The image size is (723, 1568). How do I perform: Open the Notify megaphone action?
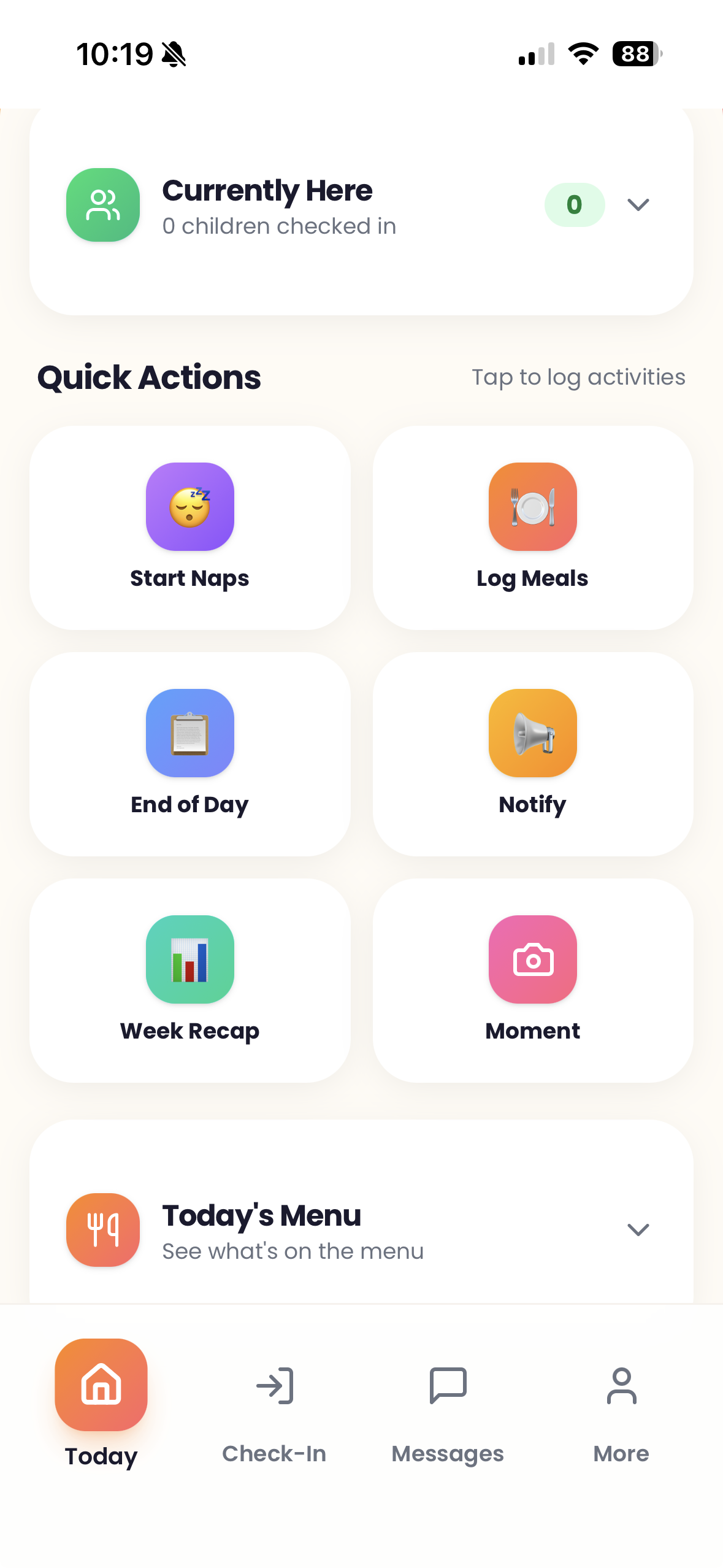532,733
